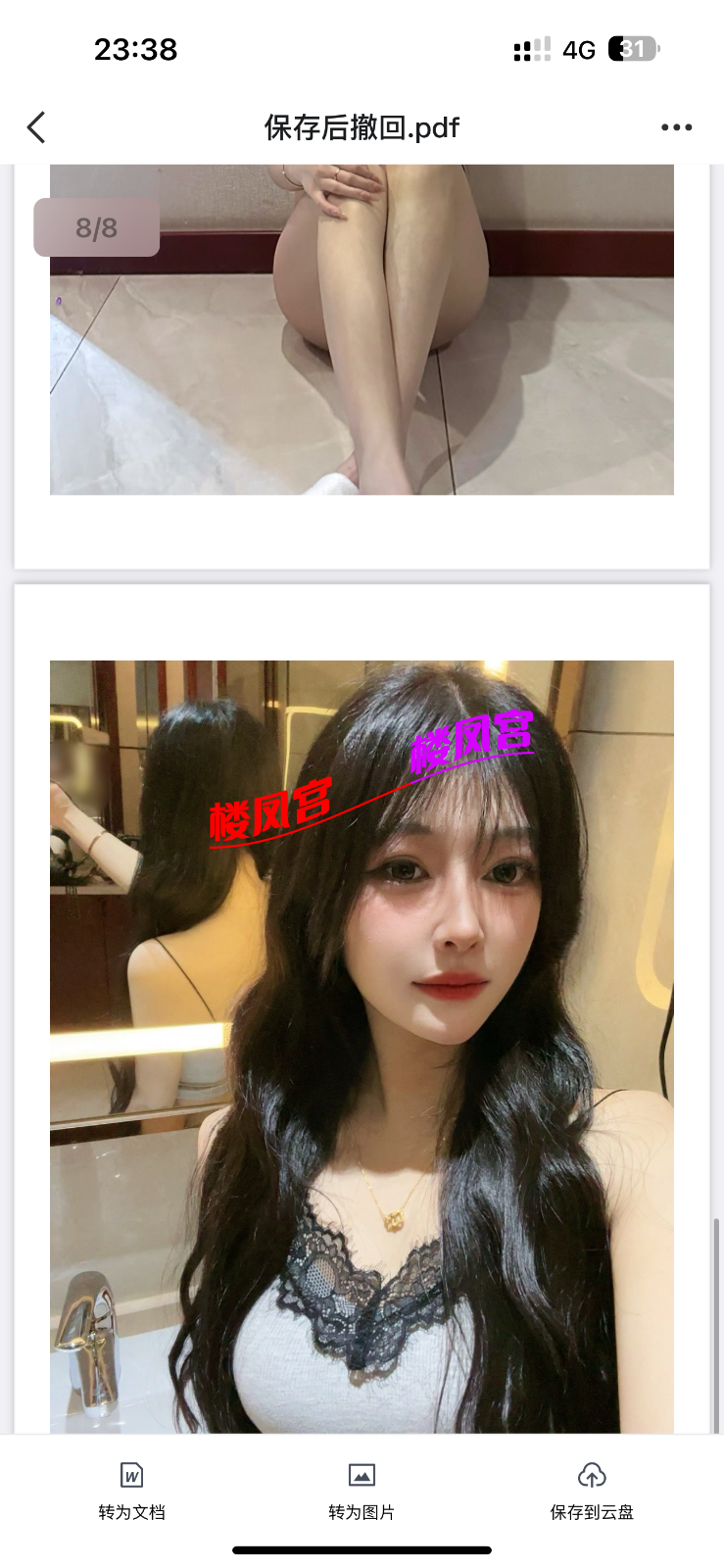Go back from the PDF viewer
Image resolution: width=724 pixels, height=1568 pixels.
[37, 127]
